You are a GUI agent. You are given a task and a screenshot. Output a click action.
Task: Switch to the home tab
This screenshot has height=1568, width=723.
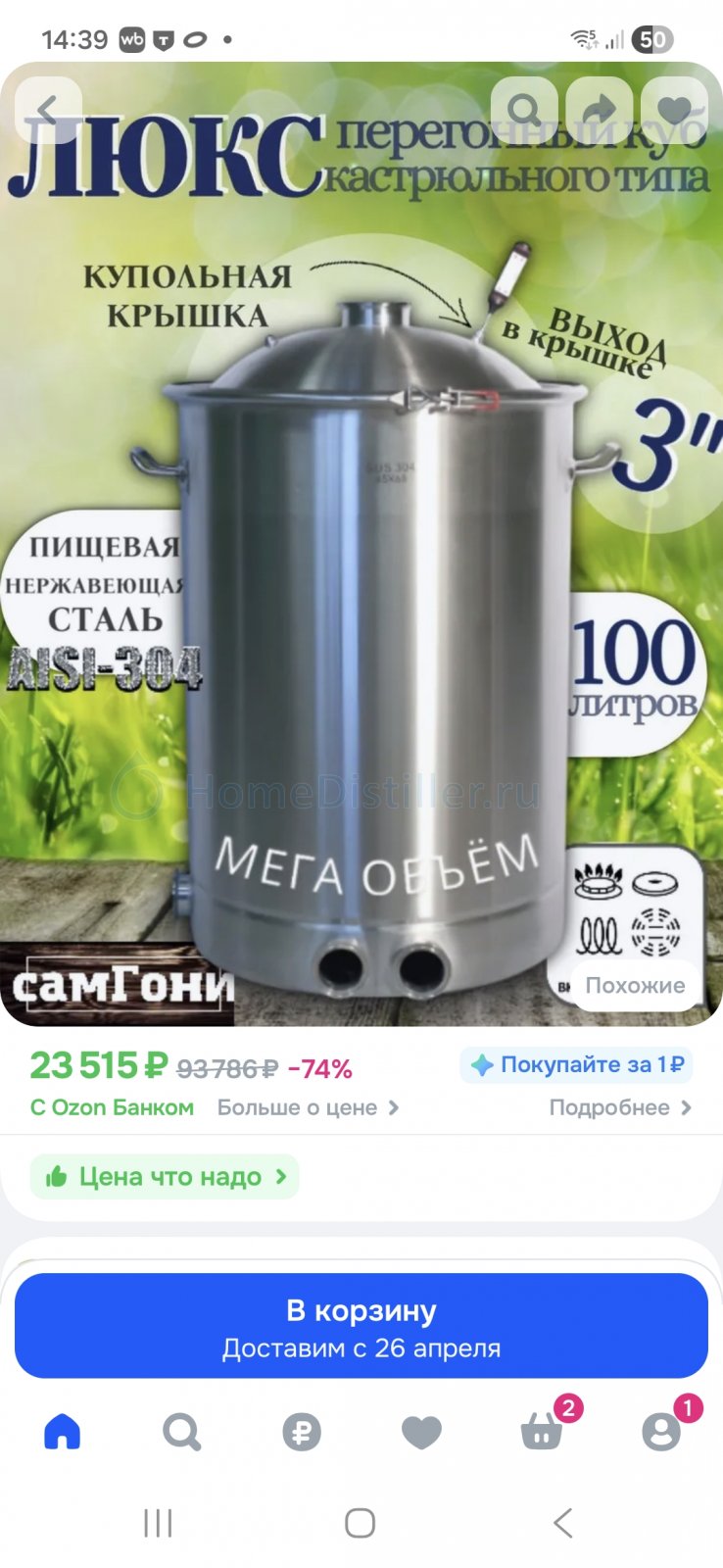pos(63,1433)
